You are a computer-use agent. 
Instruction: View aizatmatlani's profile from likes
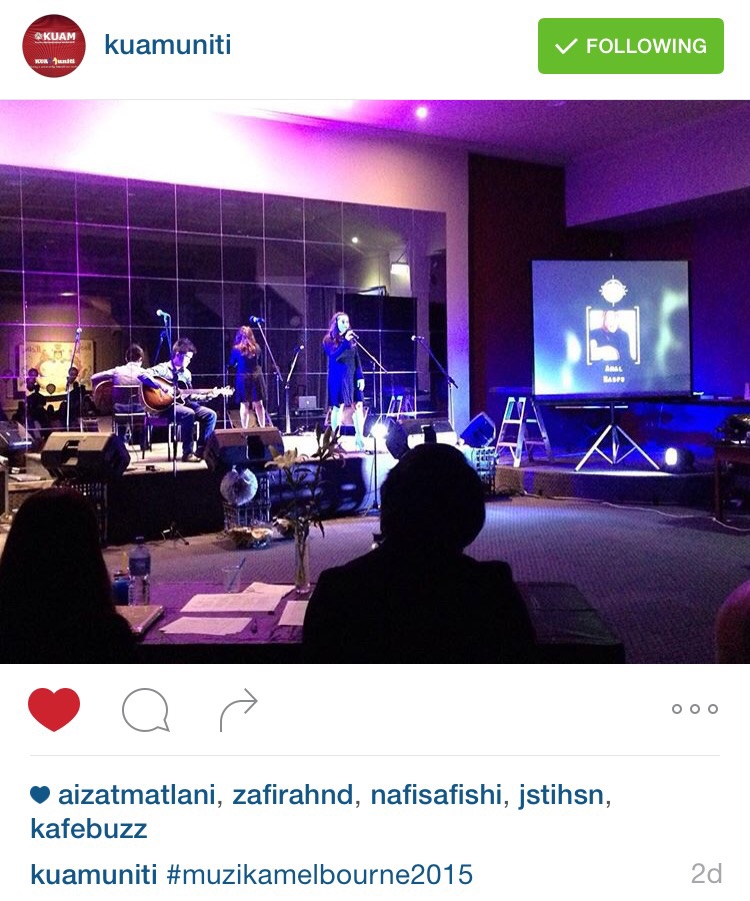(137, 795)
